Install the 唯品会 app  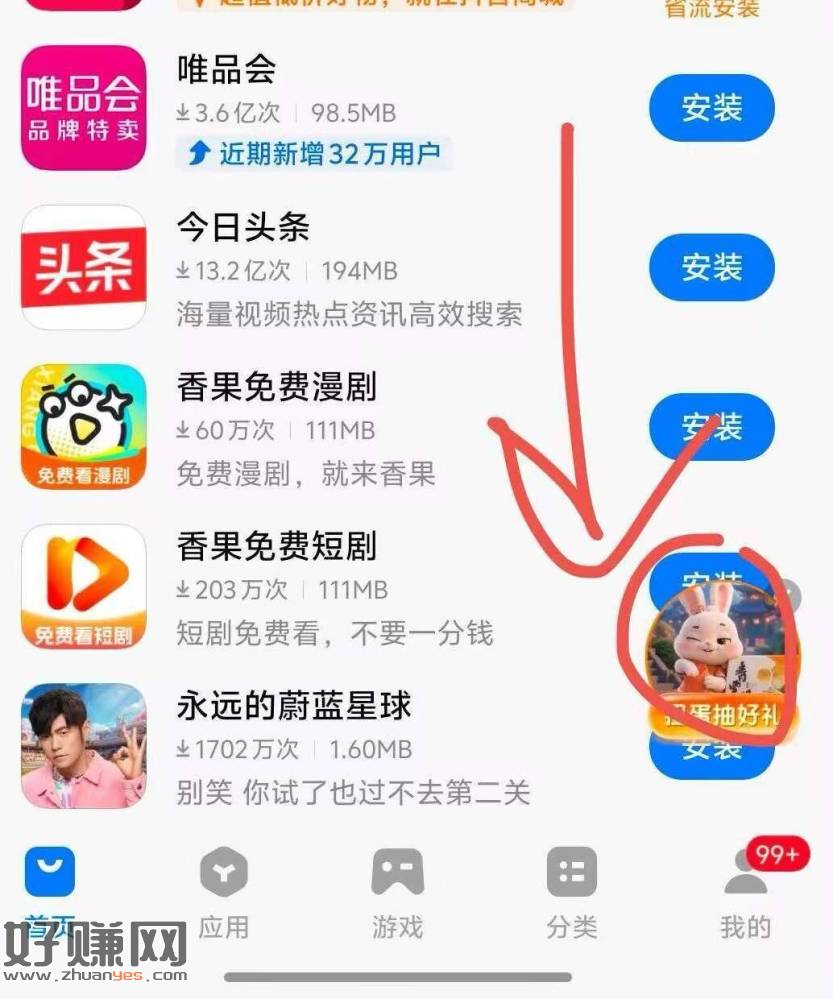pyautogui.click(x=711, y=108)
